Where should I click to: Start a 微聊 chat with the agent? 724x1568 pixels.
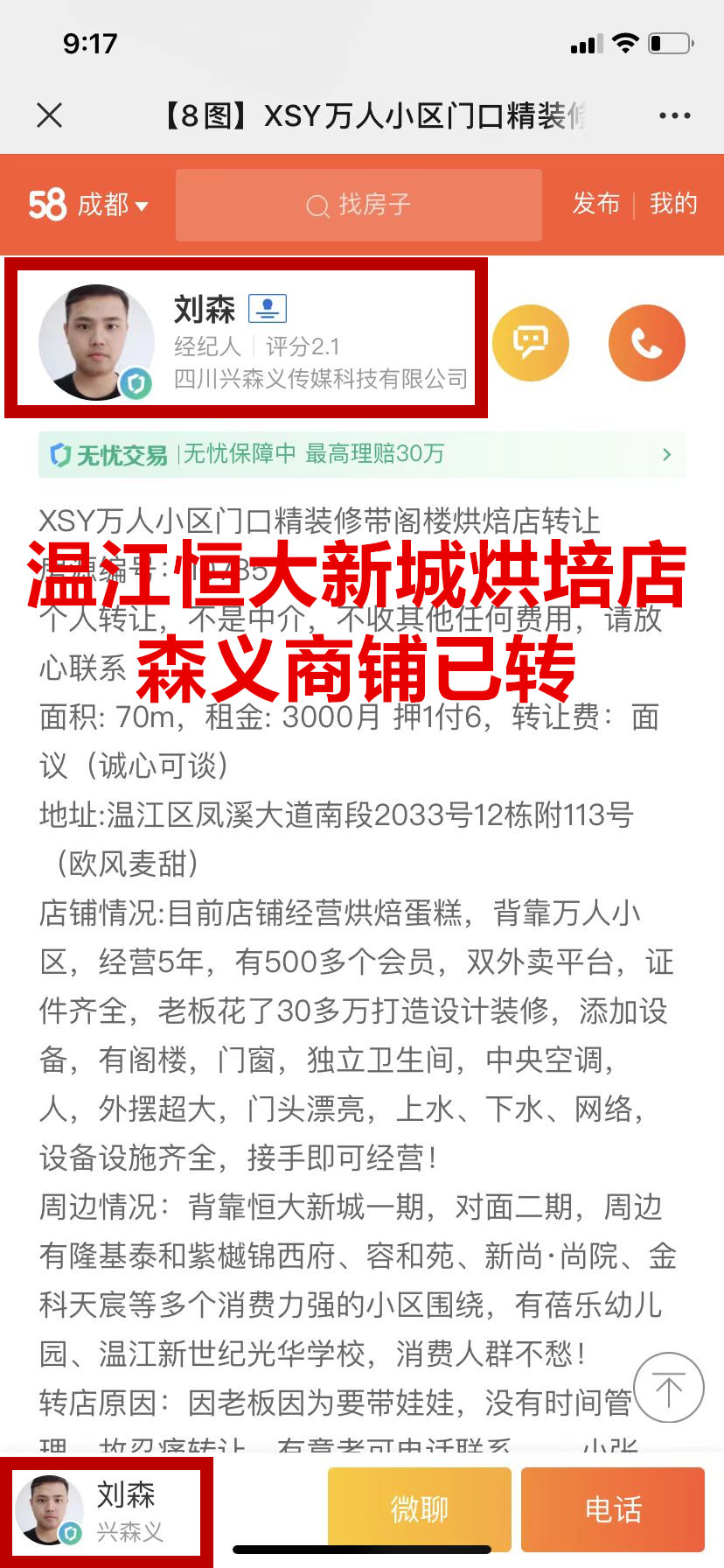(419, 1508)
